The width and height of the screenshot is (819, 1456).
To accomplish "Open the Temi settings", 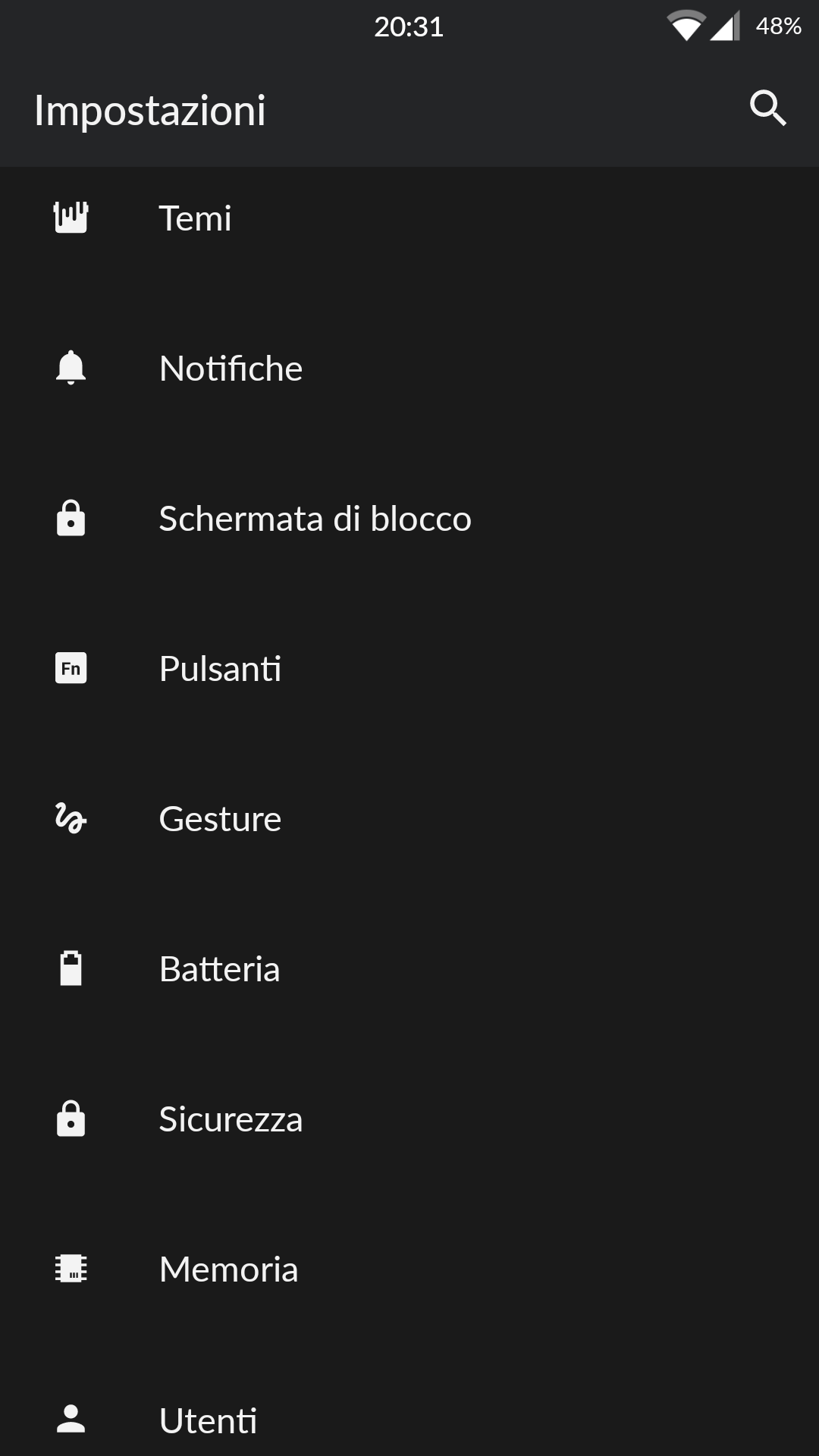I will point(409,218).
